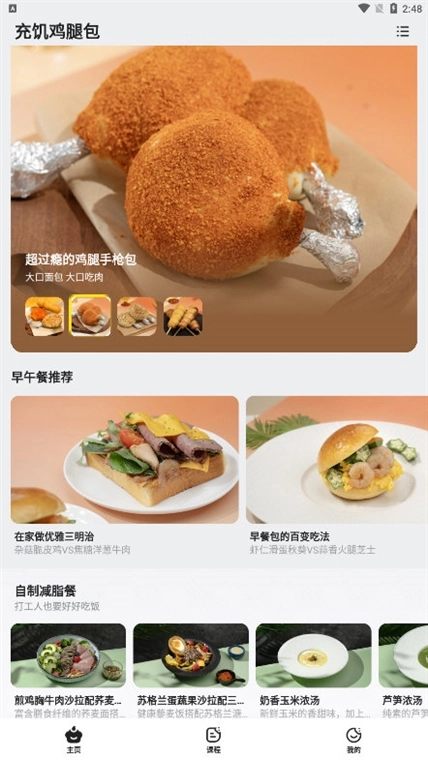The image size is (428, 760).
Task: Open 苏格兰蛋蔬果沙拉 card
Action: pos(191,671)
